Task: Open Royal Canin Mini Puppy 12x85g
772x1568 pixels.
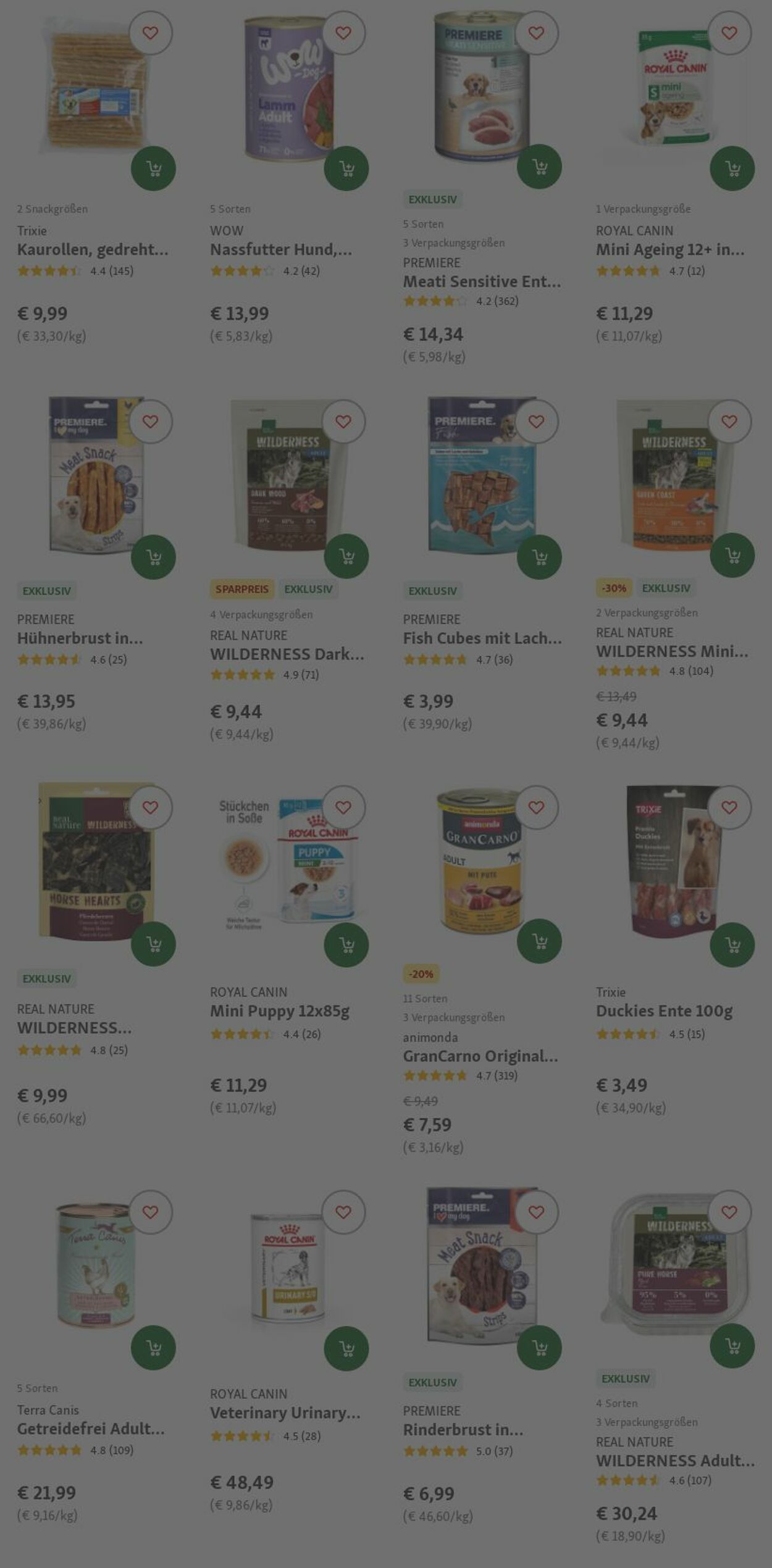Action: tap(279, 1011)
